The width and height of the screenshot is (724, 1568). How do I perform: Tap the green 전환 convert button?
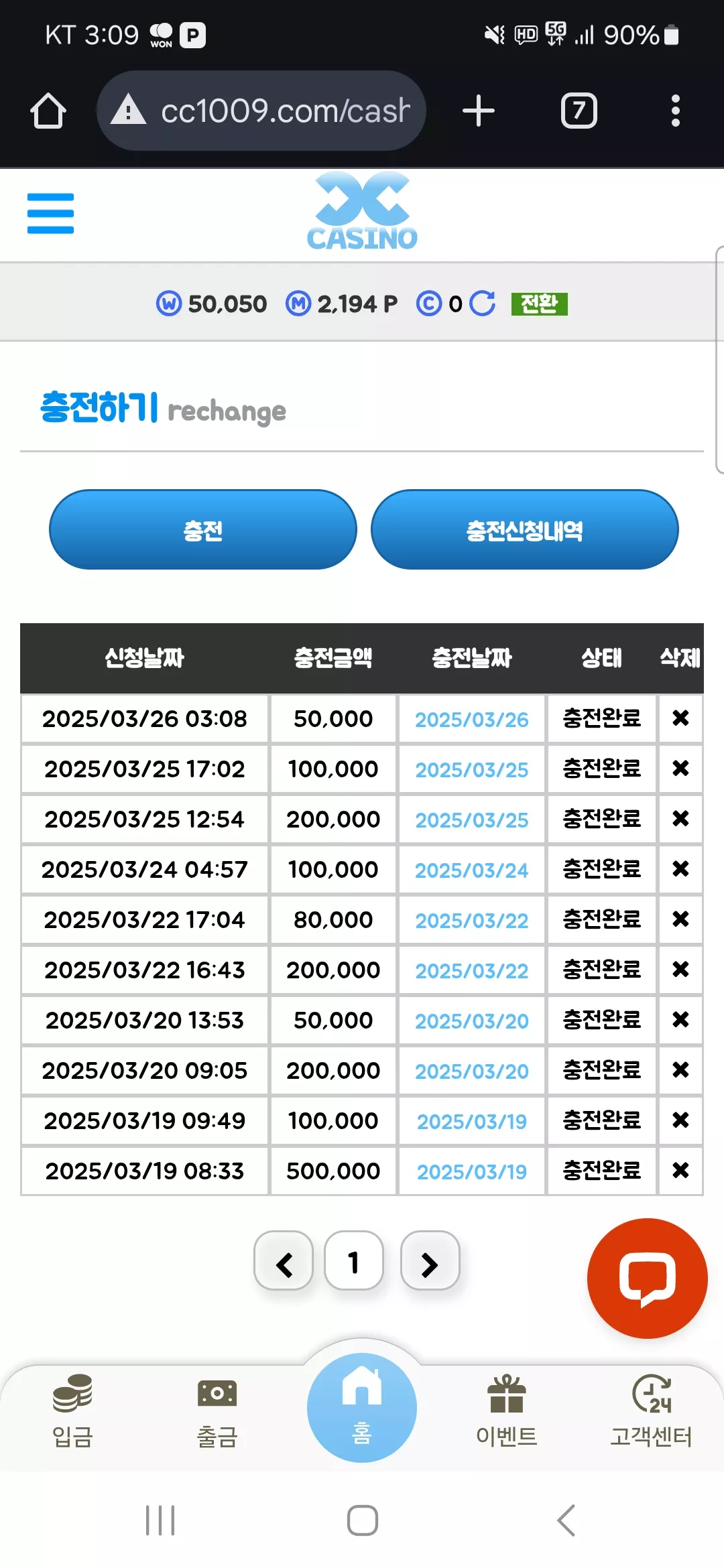539,304
